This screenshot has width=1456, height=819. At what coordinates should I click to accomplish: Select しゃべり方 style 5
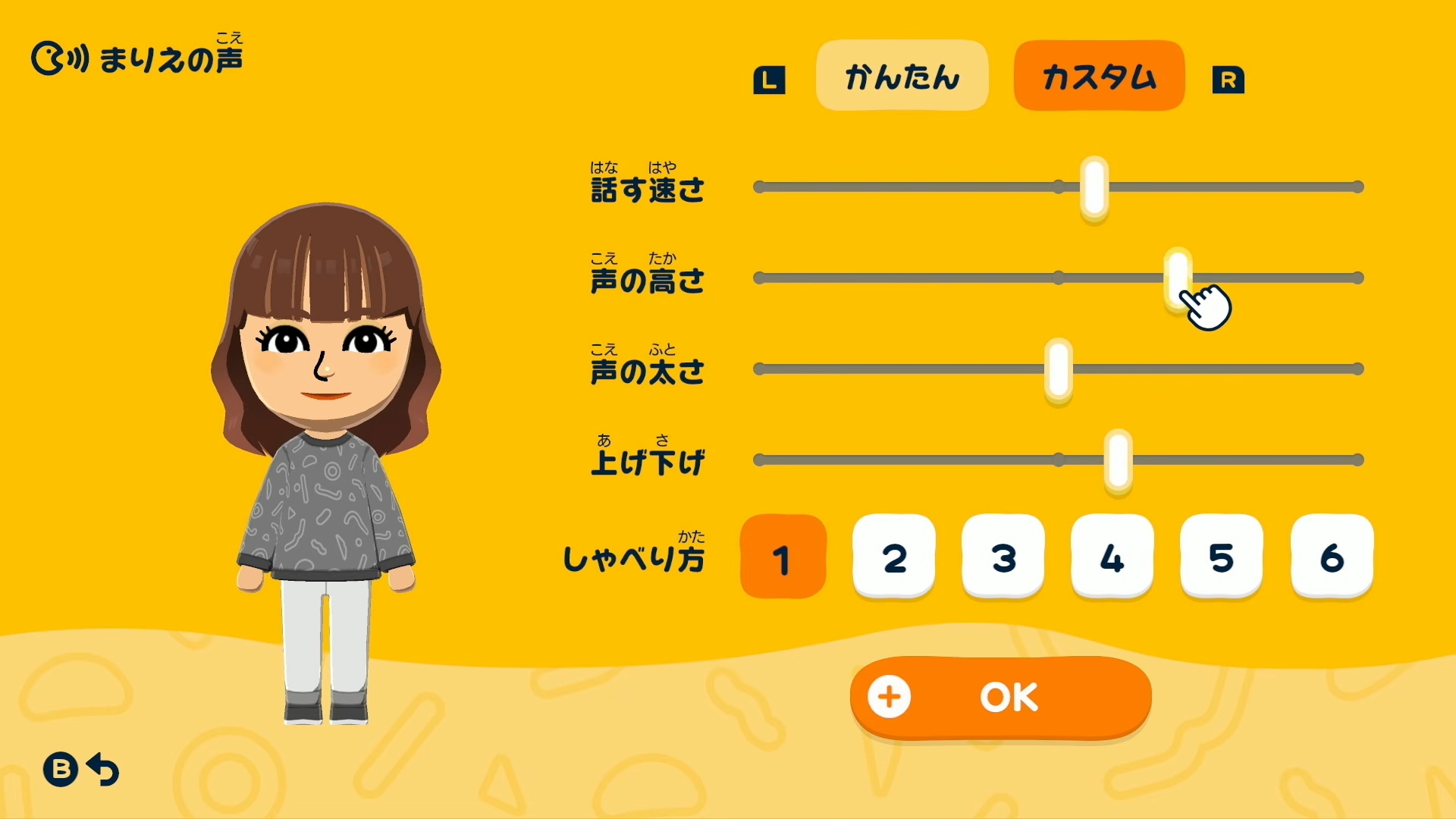pyautogui.click(x=1221, y=557)
